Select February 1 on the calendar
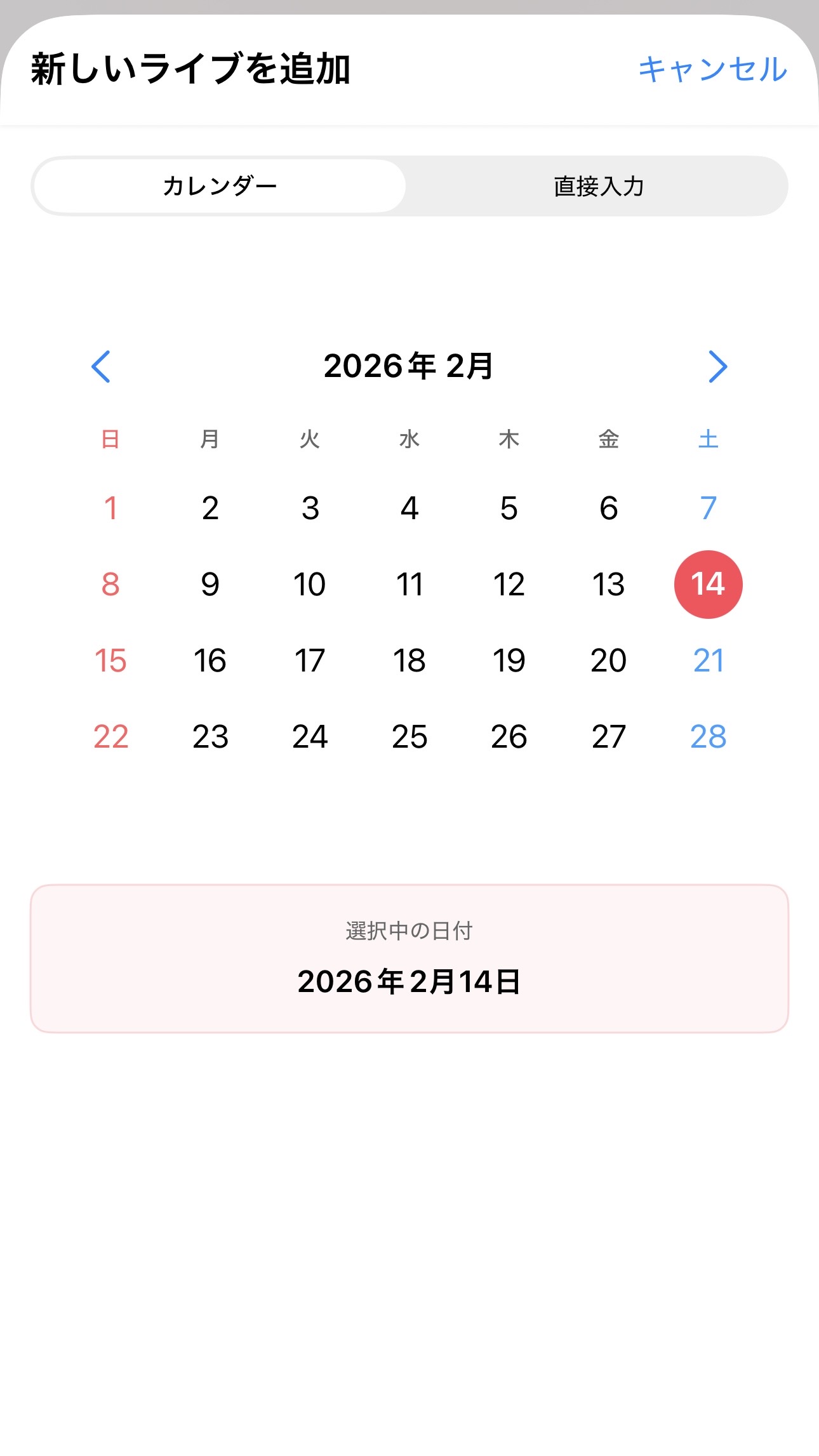Image resolution: width=819 pixels, height=1456 pixels. coord(110,508)
